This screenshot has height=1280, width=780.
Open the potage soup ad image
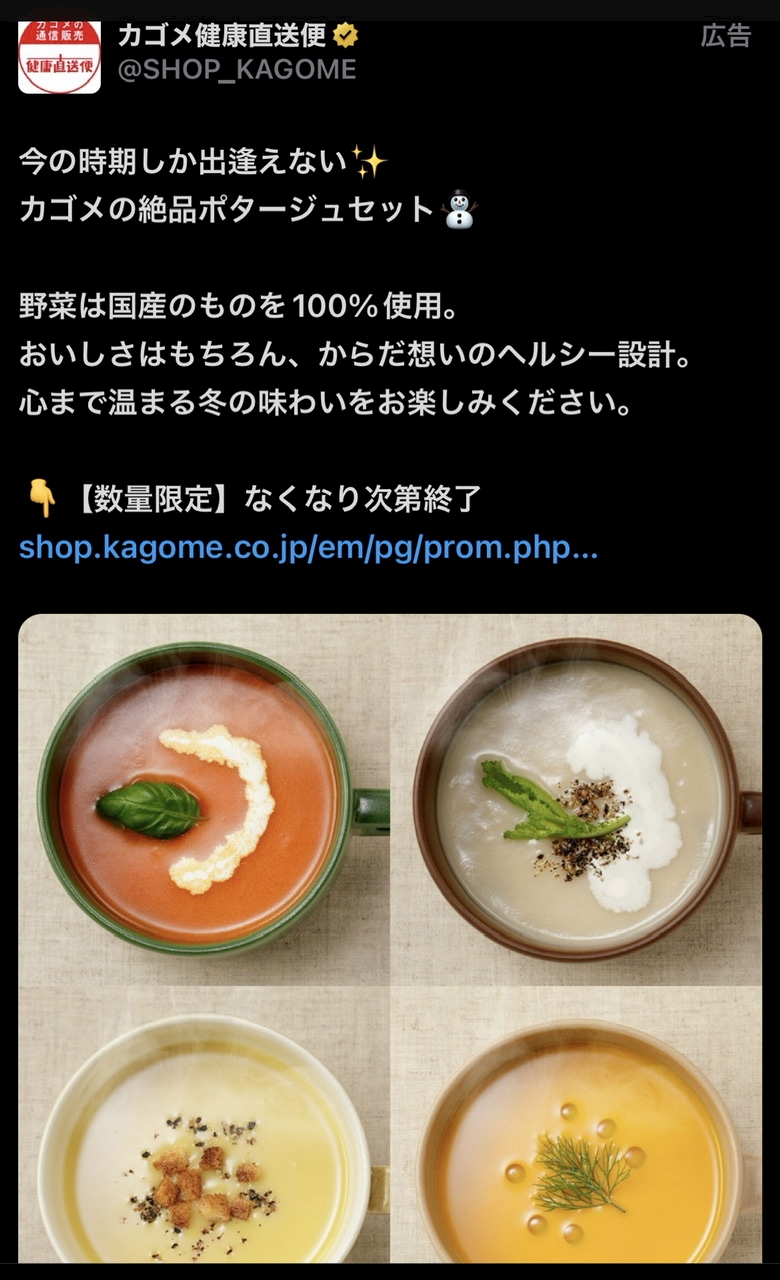[x=390, y=938]
